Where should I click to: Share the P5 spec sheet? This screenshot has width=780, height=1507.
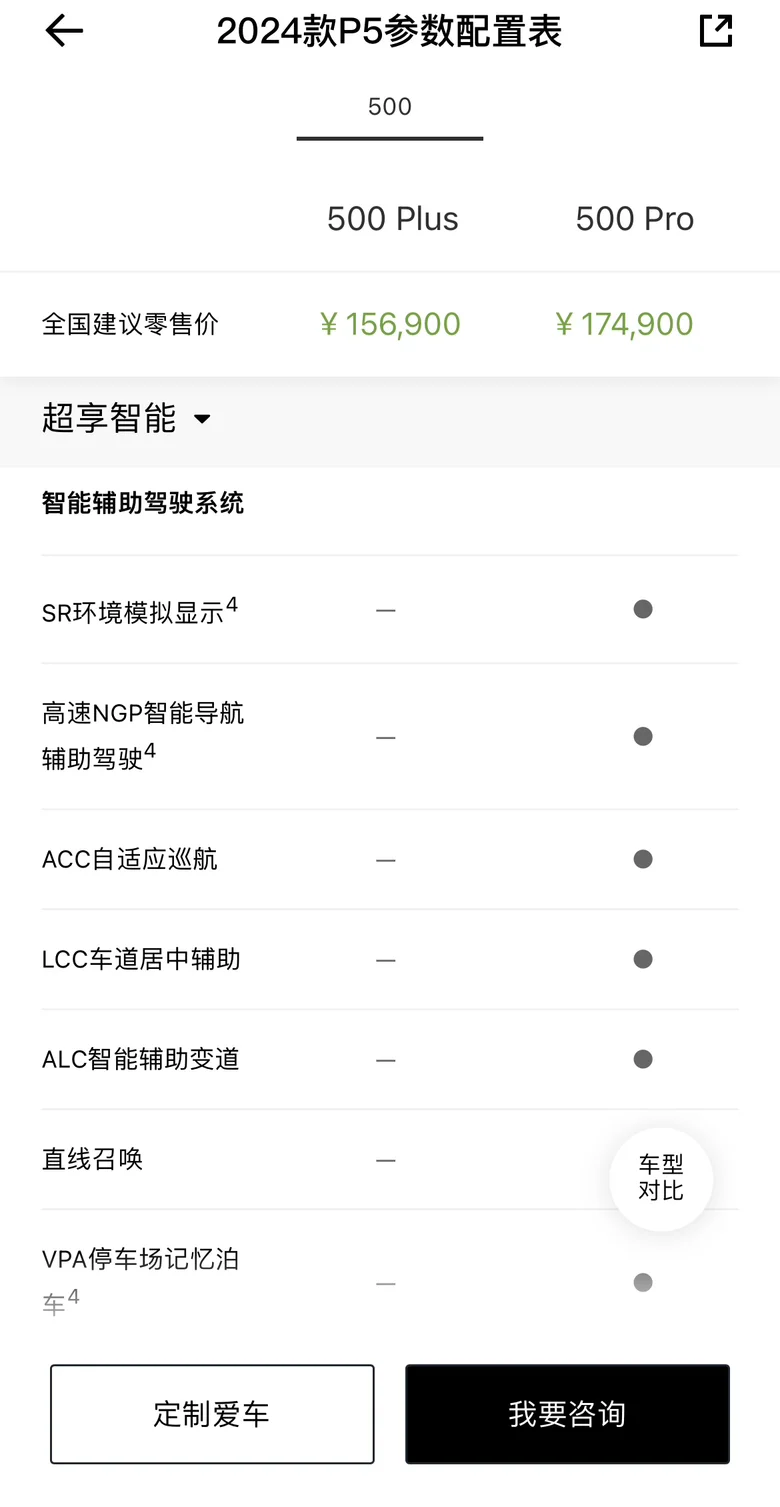[715, 31]
